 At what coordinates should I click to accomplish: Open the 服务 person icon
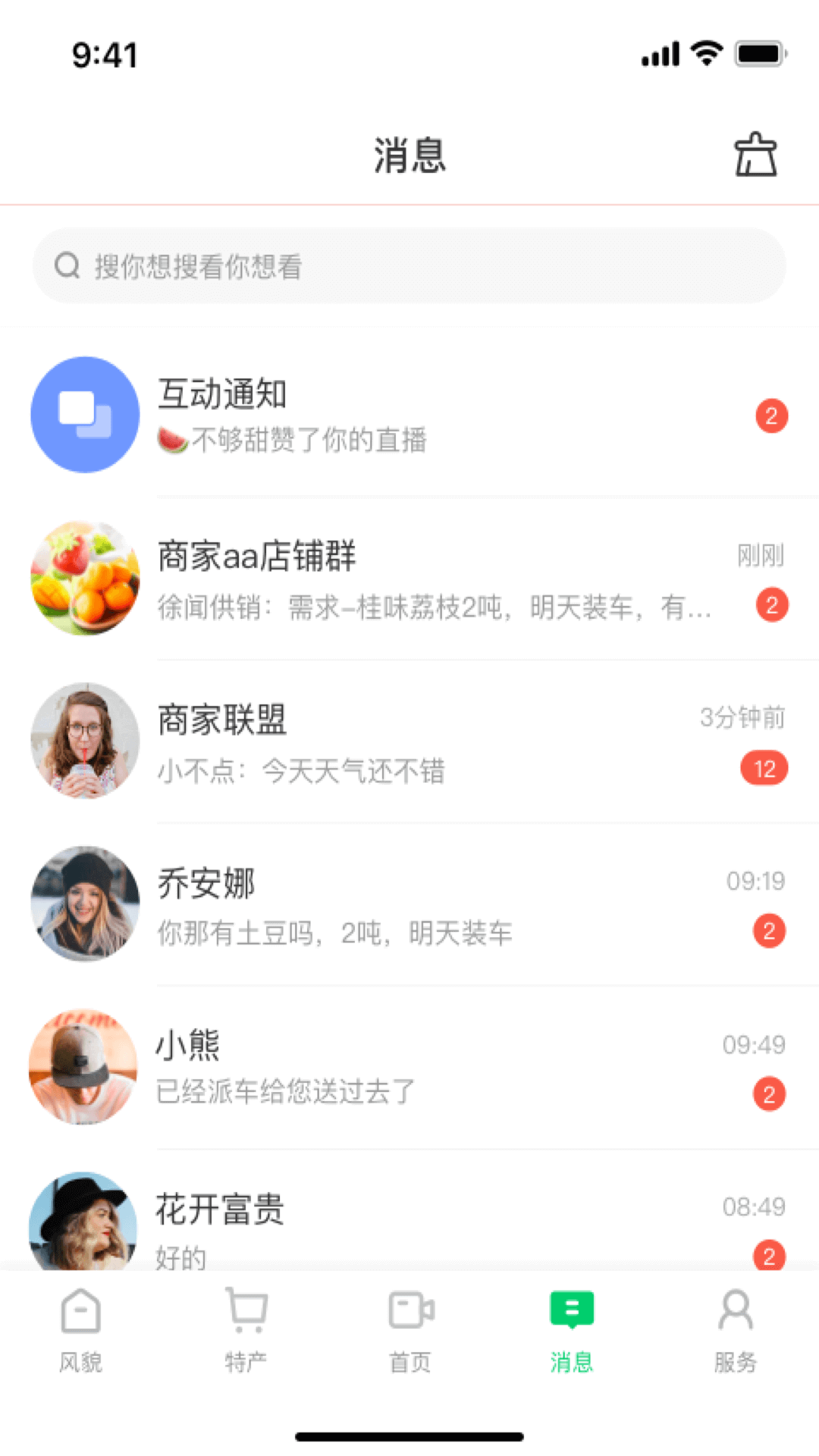click(x=736, y=1310)
